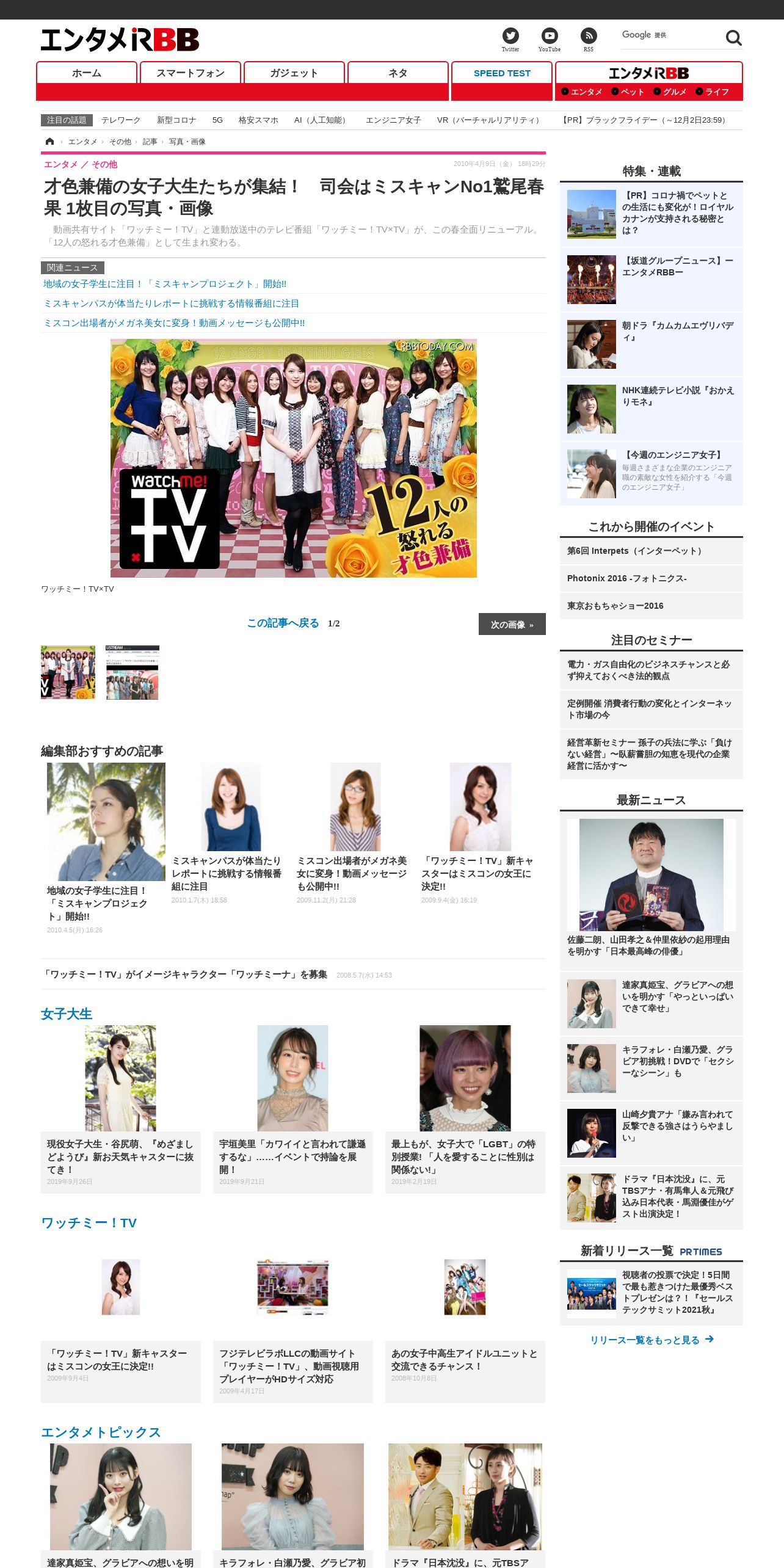The width and height of the screenshot is (784, 1568).
Task: Open the Twitter icon in header
Action: (x=510, y=35)
